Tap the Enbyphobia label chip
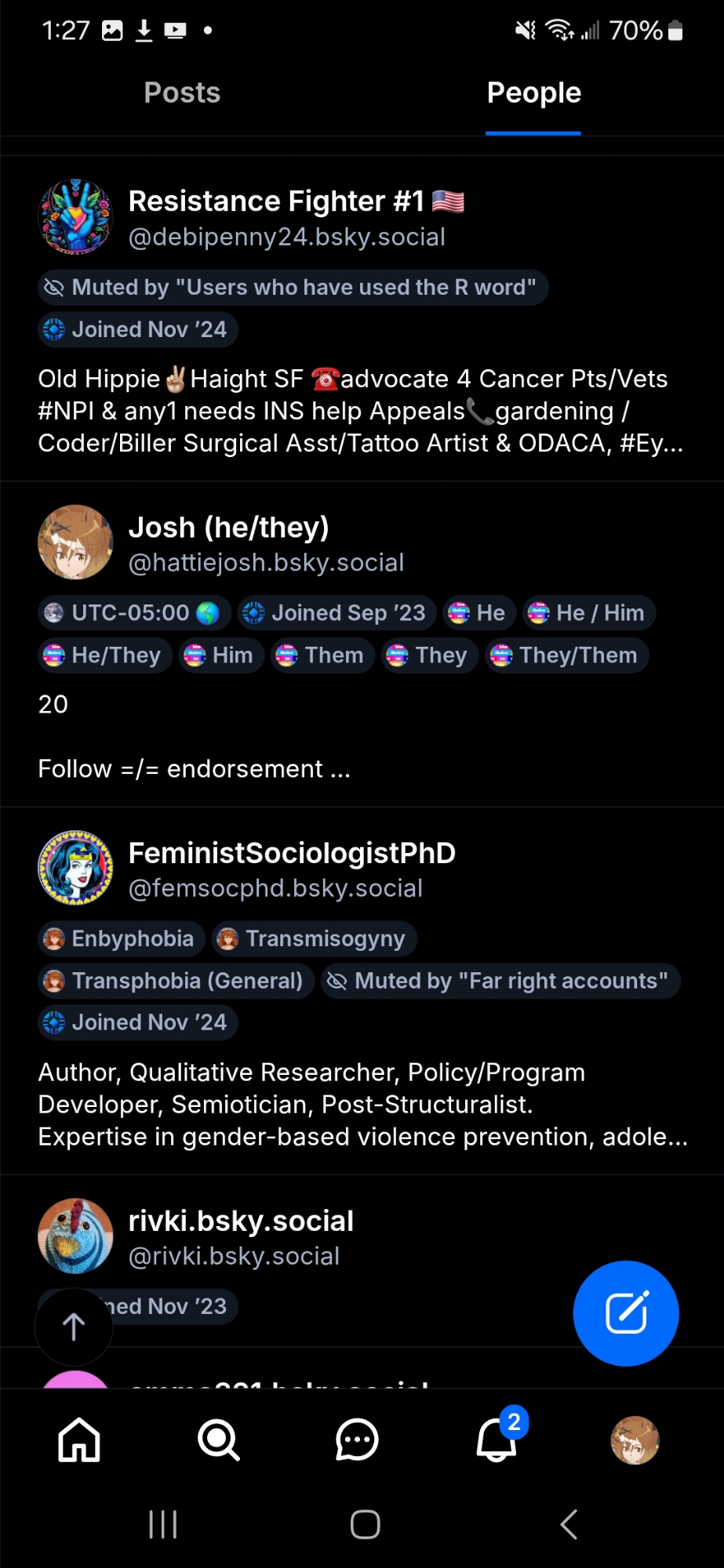Screen dimensions: 724x1568 coord(121,938)
